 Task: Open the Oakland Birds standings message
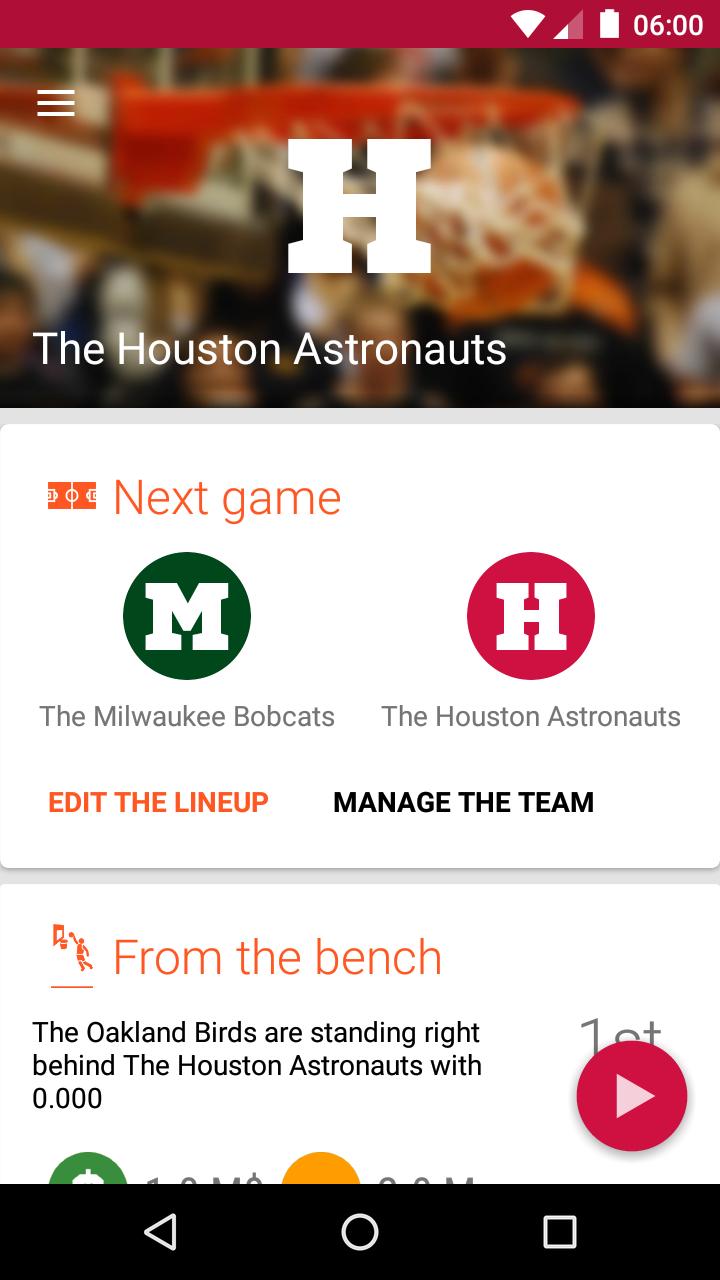(x=256, y=1065)
